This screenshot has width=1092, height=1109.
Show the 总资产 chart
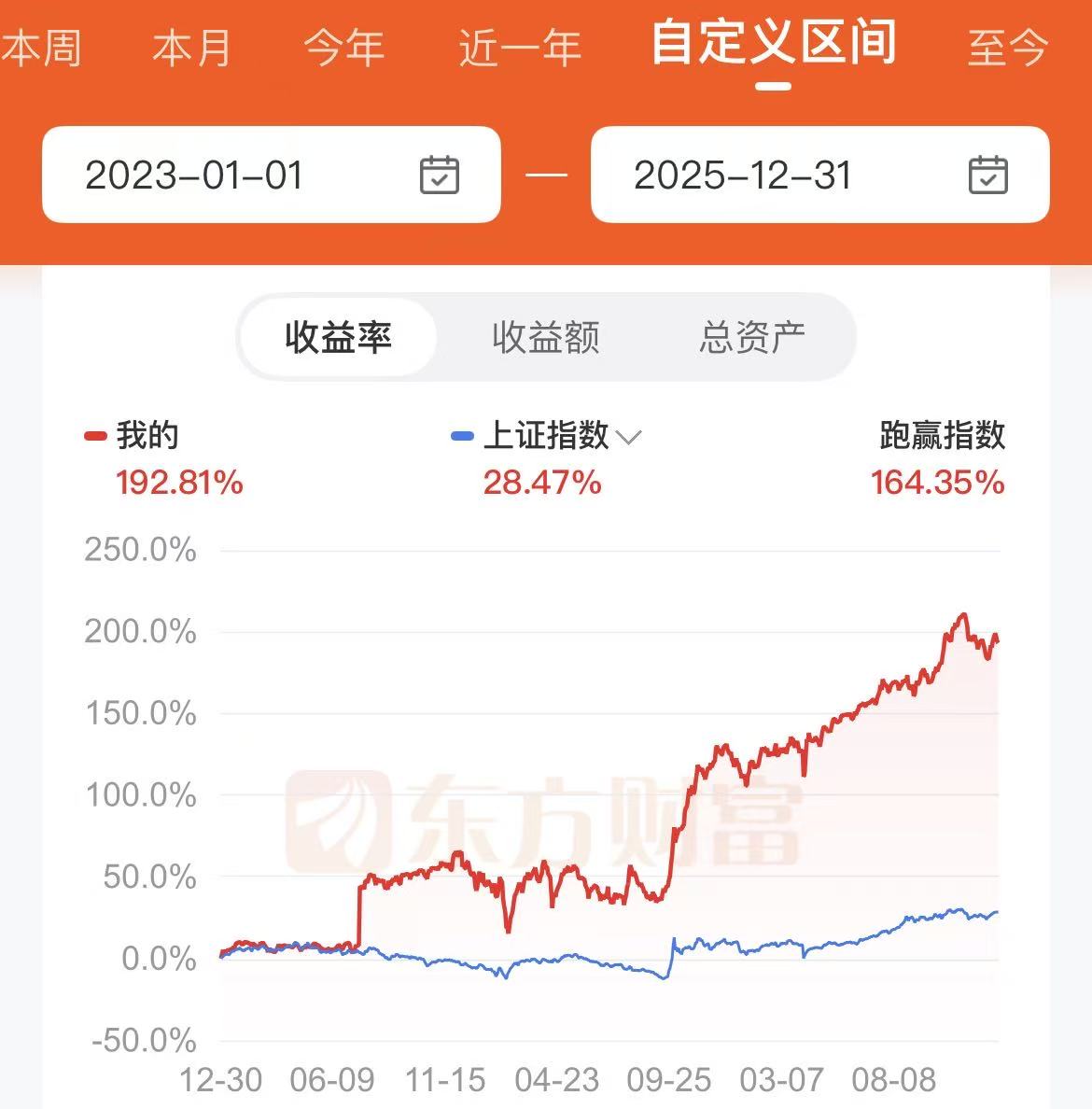coord(751,338)
